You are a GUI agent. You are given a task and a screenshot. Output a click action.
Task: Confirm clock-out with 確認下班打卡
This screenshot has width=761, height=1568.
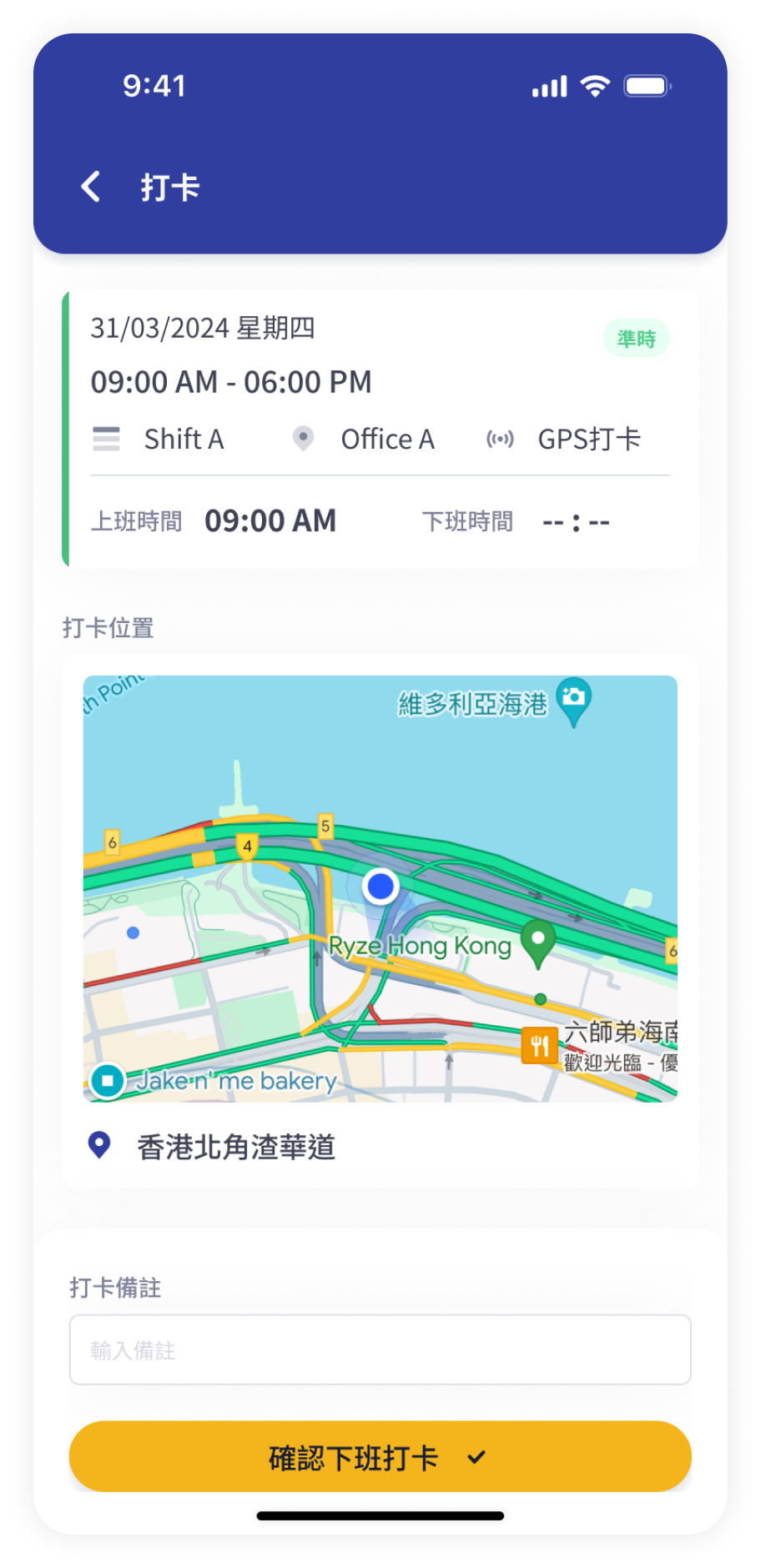pos(380,1457)
